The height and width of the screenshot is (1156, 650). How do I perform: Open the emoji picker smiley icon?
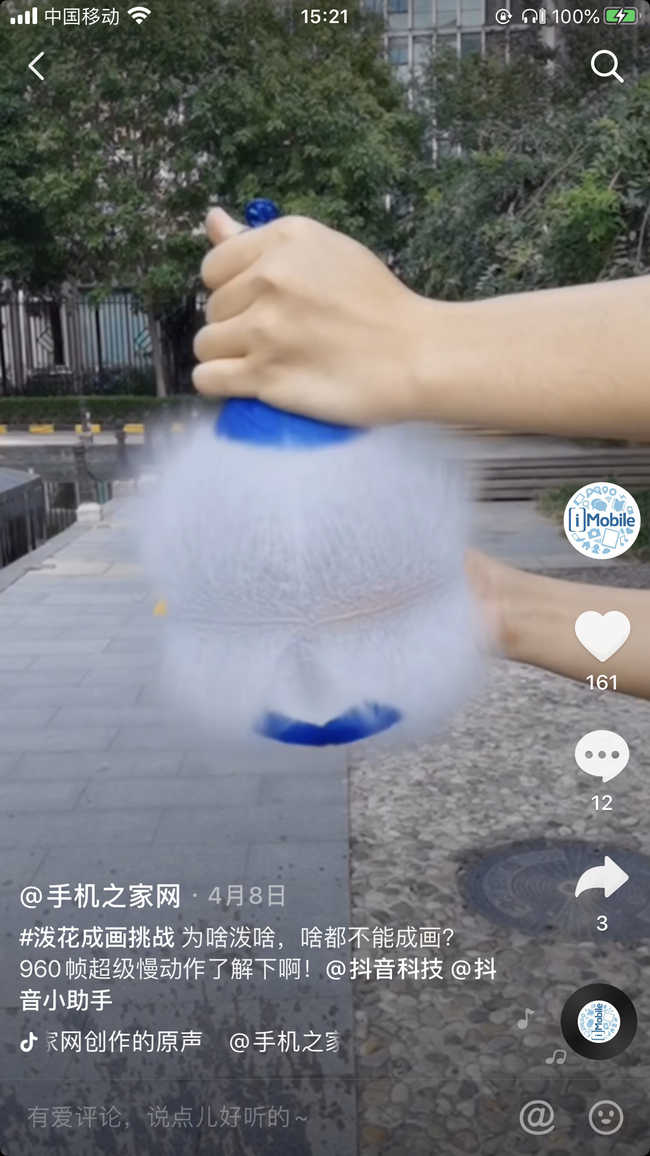coord(606,1117)
